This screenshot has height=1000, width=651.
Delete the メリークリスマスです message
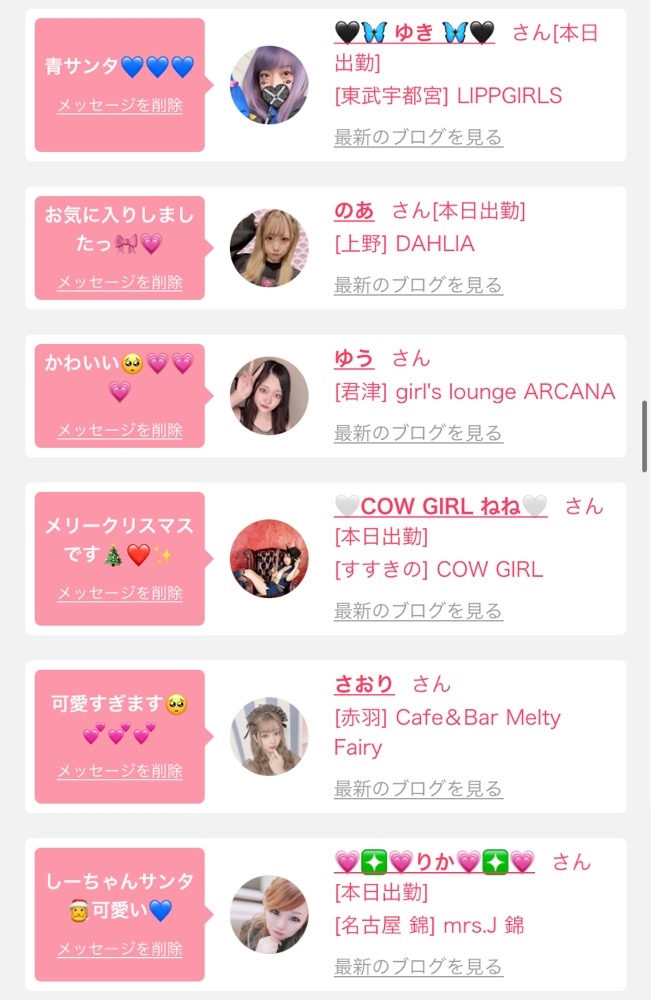(x=120, y=593)
